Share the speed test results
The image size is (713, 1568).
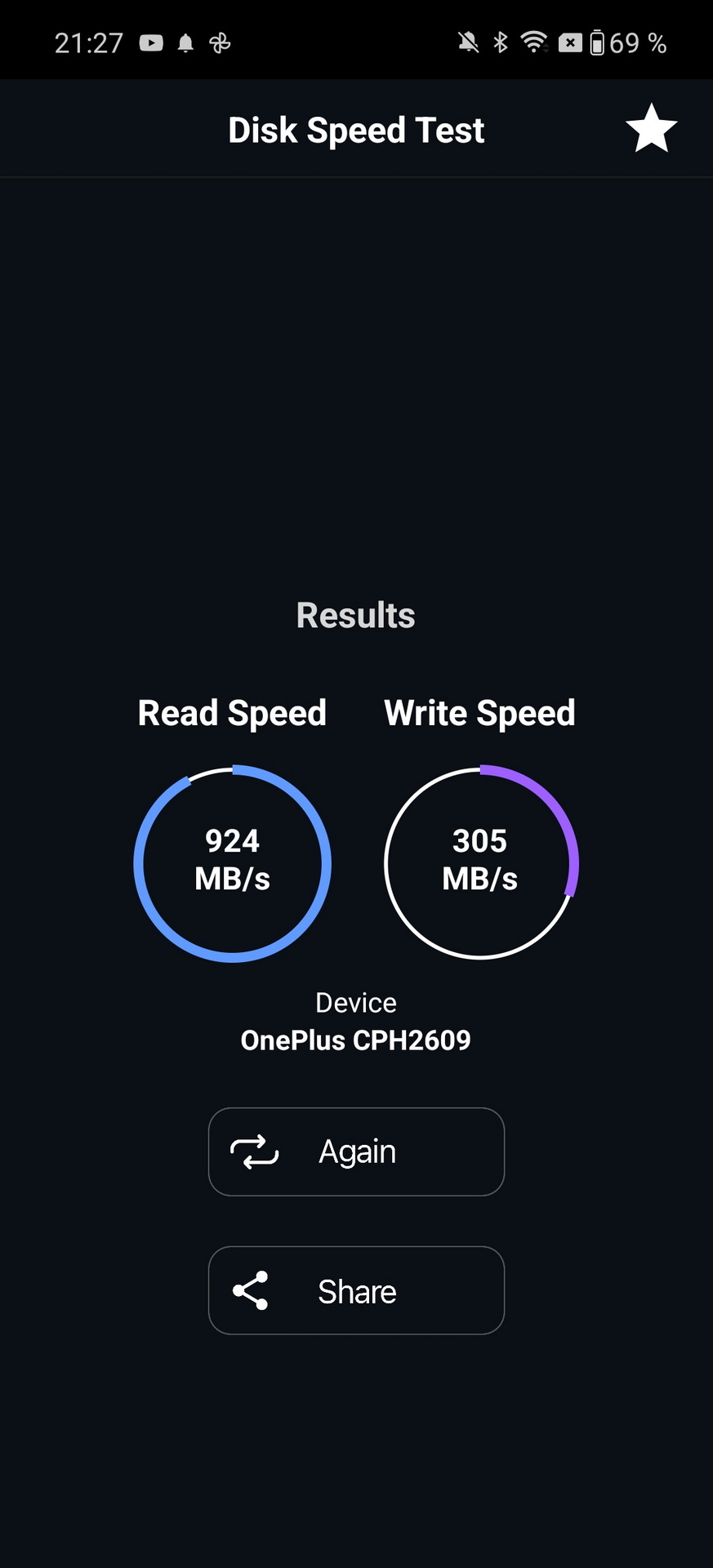[x=356, y=1290]
